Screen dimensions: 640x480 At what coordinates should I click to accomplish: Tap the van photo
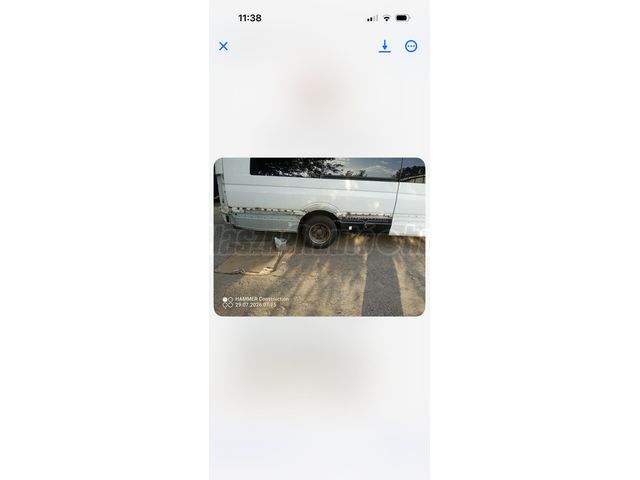319,237
